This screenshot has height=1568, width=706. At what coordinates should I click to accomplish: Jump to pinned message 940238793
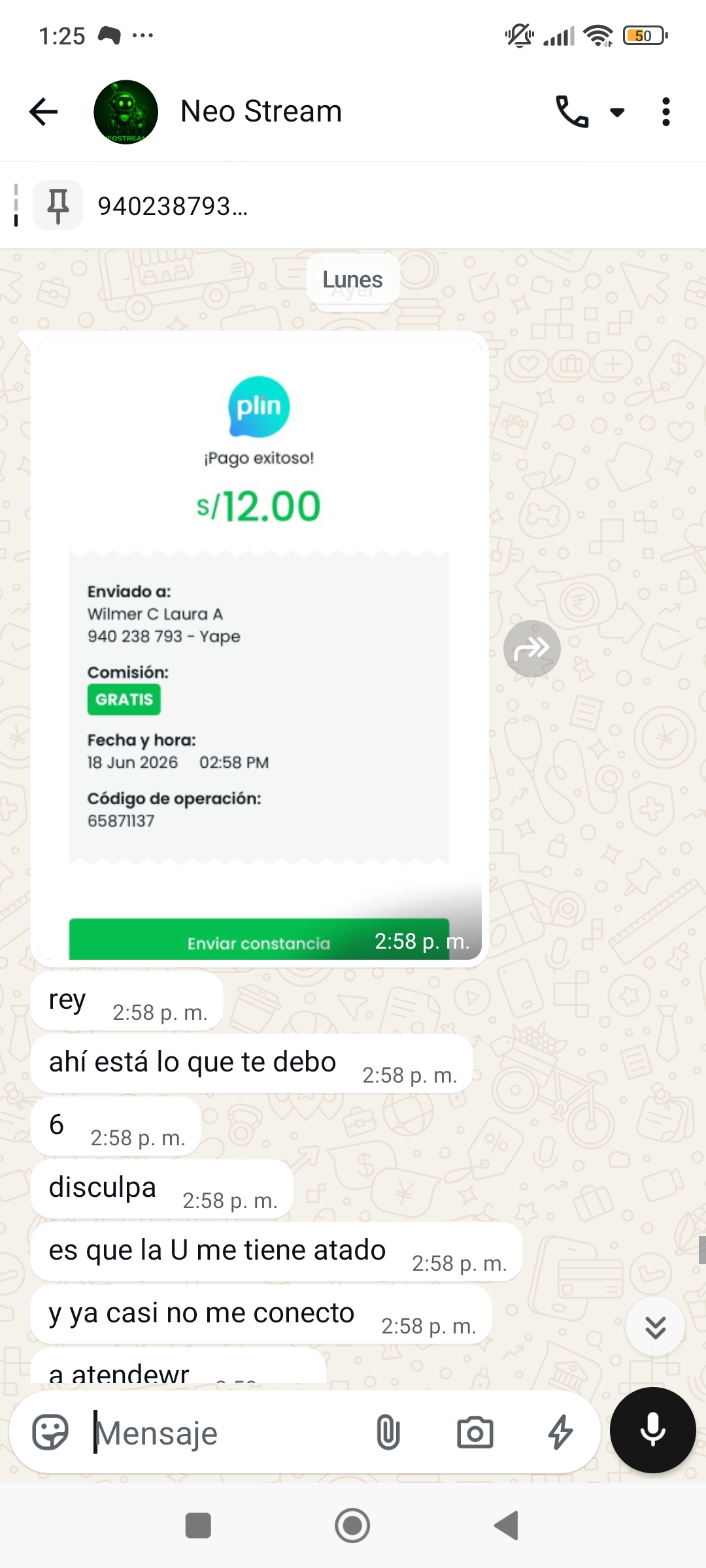pos(353,206)
